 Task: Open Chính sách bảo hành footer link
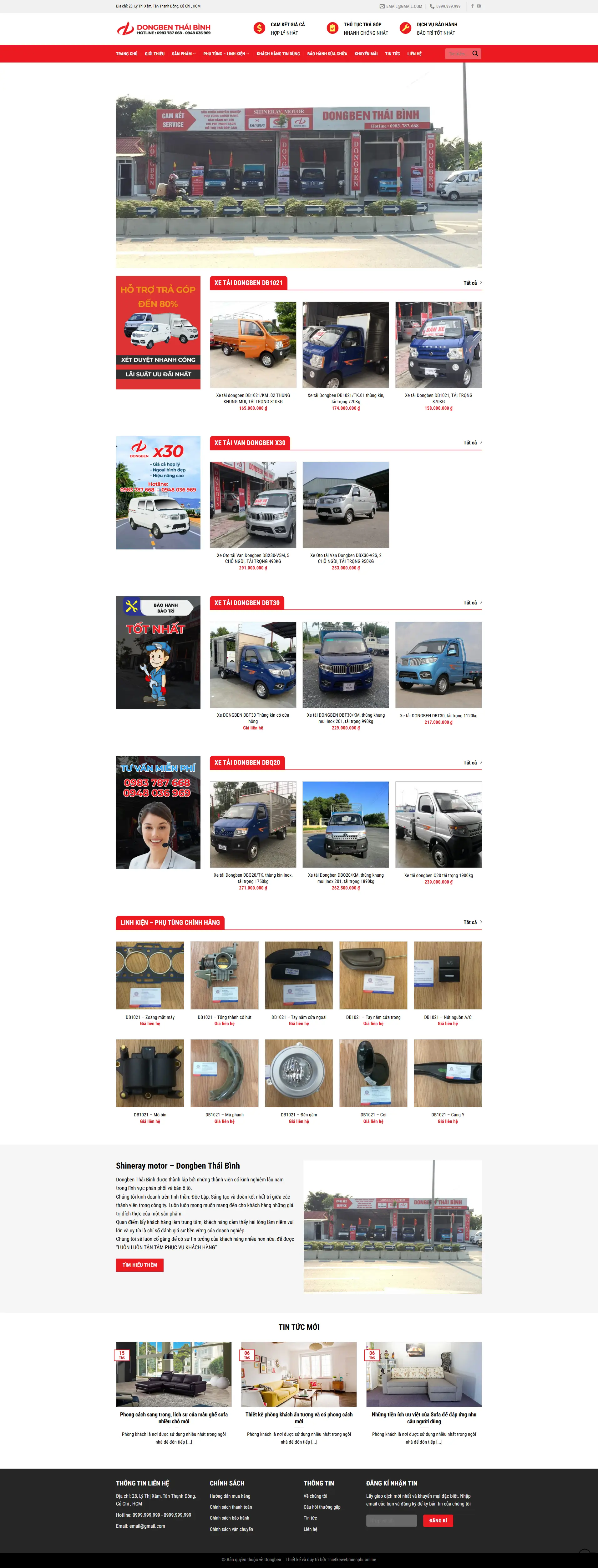click(x=230, y=1518)
